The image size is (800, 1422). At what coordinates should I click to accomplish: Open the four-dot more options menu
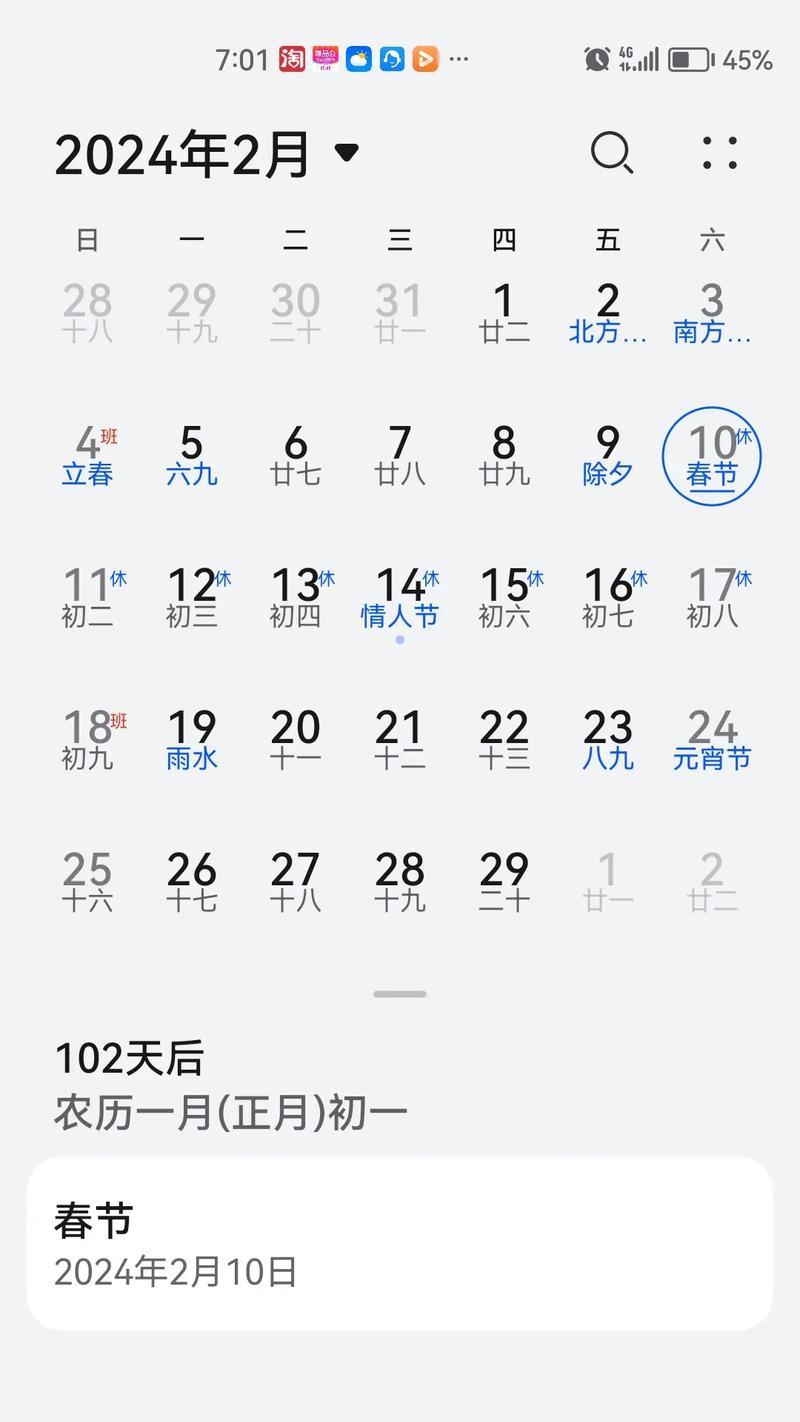(x=720, y=153)
